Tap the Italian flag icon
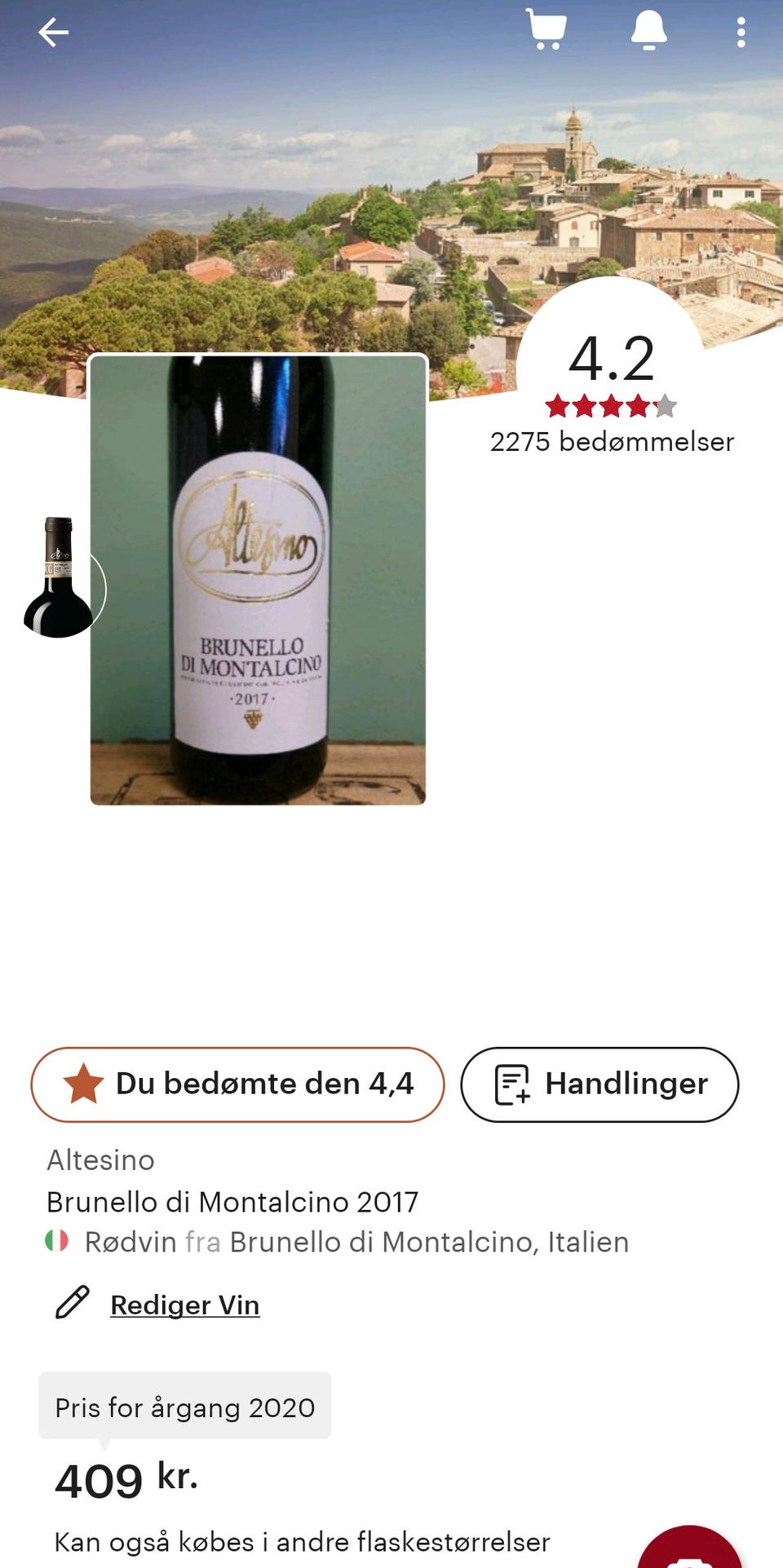Image resolution: width=783 pixels, height=1568 pixels. 57,1242
